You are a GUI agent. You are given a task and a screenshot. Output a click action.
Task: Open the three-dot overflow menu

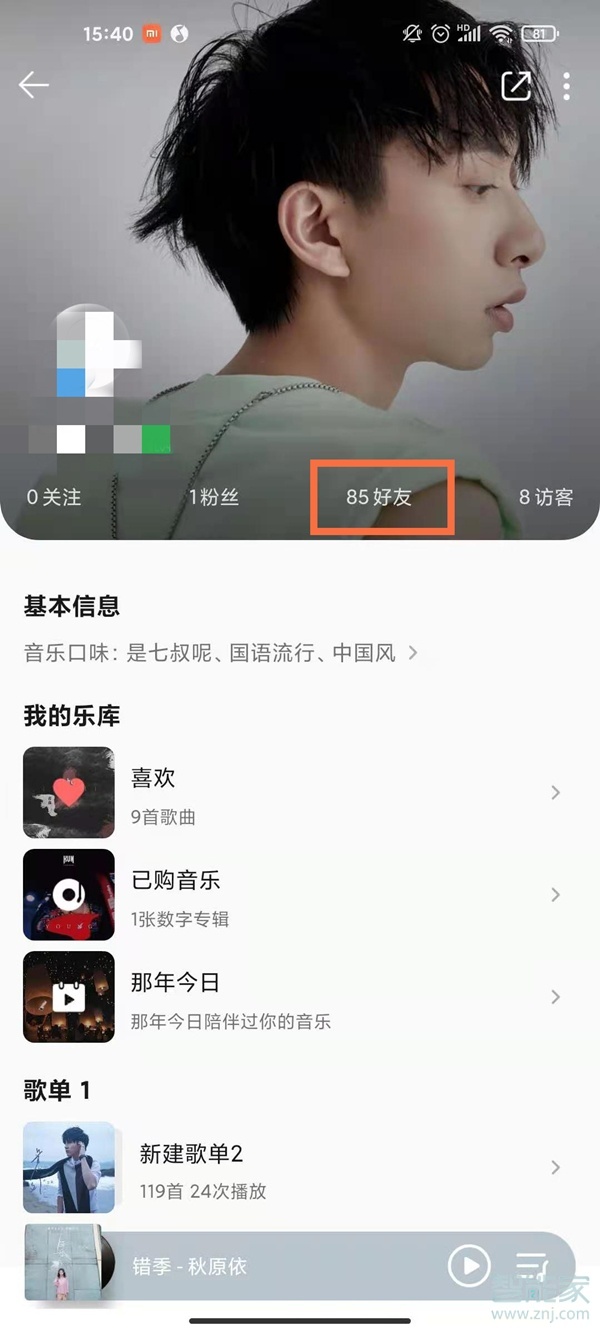[566, 86]
